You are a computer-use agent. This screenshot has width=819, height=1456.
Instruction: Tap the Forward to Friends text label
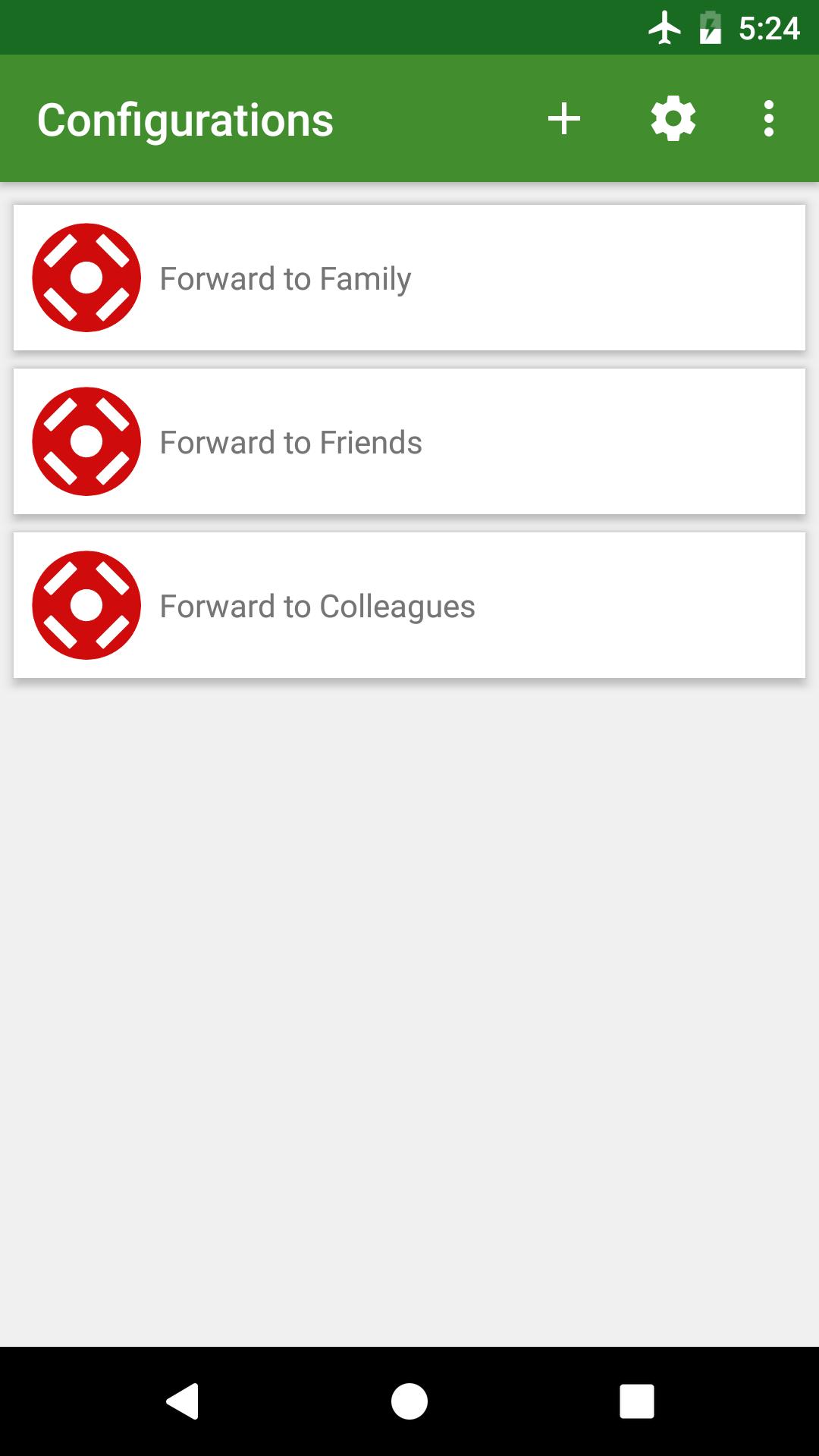(x=290, y=442)
